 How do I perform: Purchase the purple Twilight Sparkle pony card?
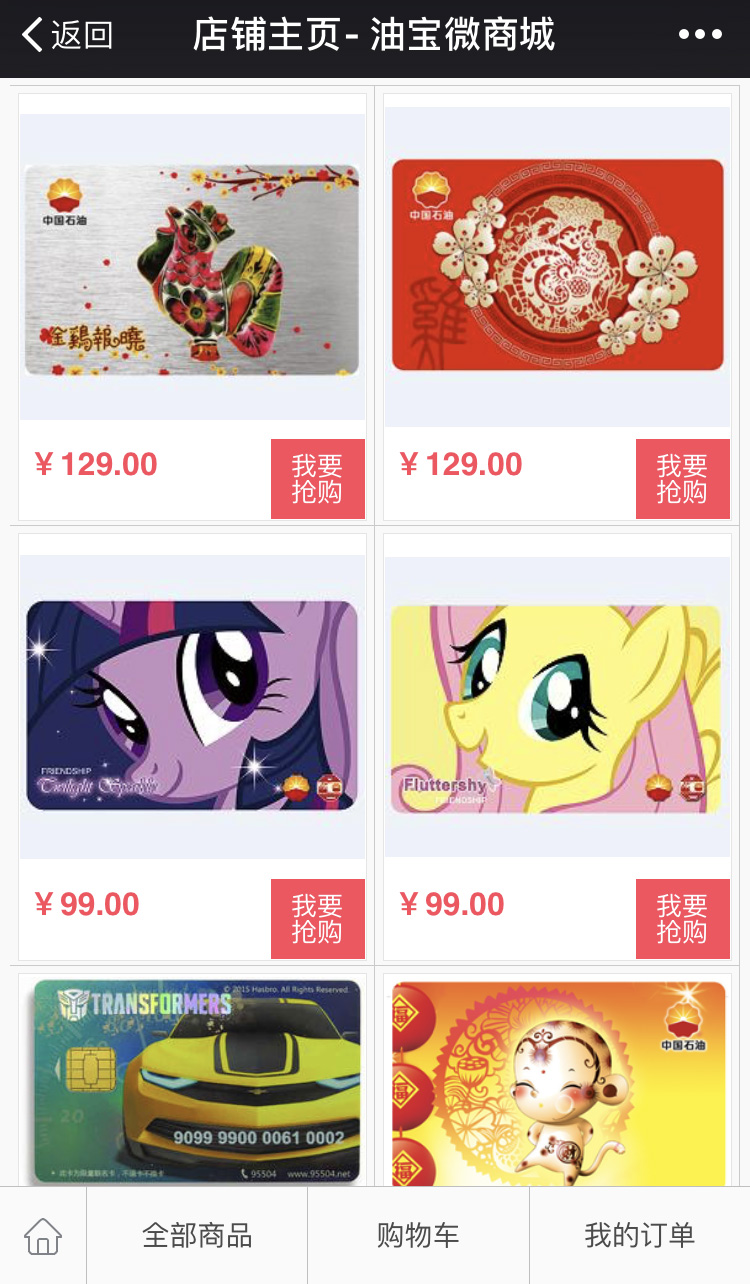click(317, 919)
